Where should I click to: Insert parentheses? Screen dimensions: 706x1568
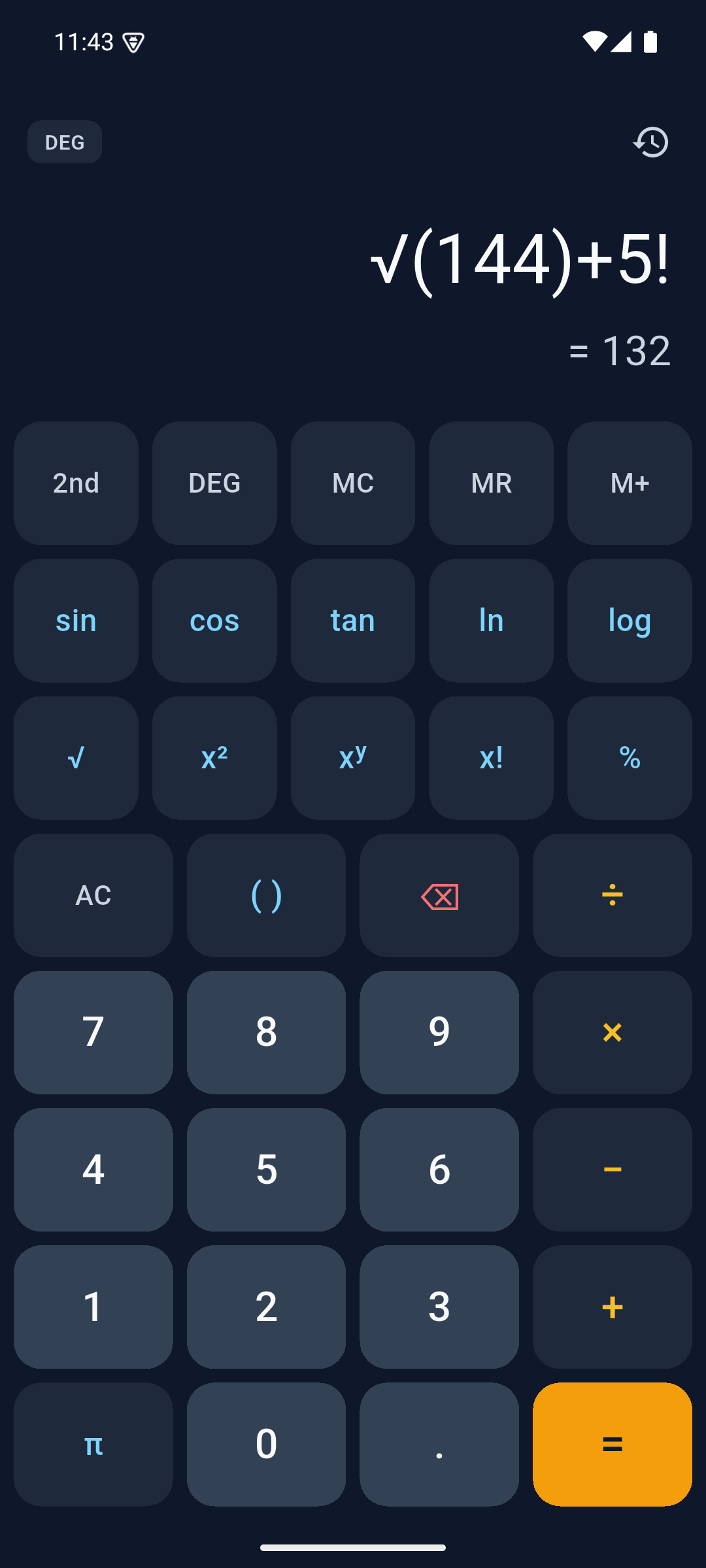(266, 895)
